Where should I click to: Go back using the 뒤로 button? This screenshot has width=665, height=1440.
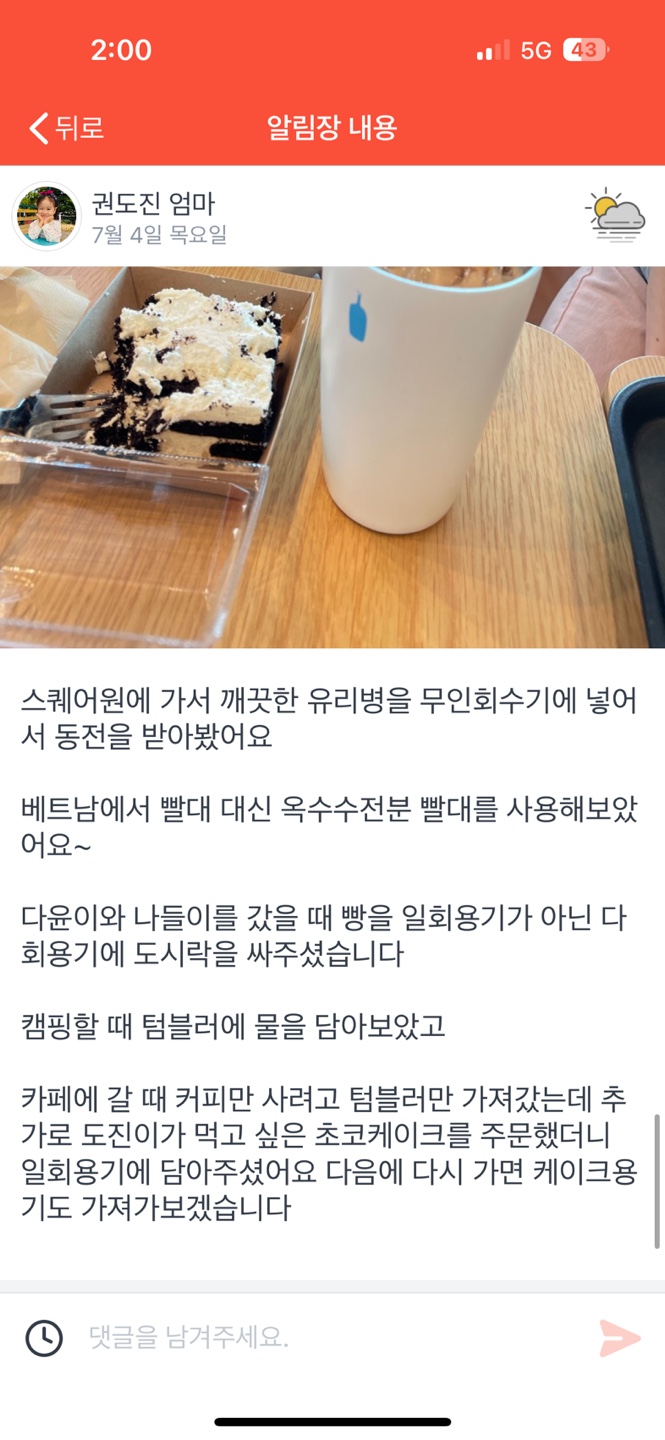click(66, 128)
